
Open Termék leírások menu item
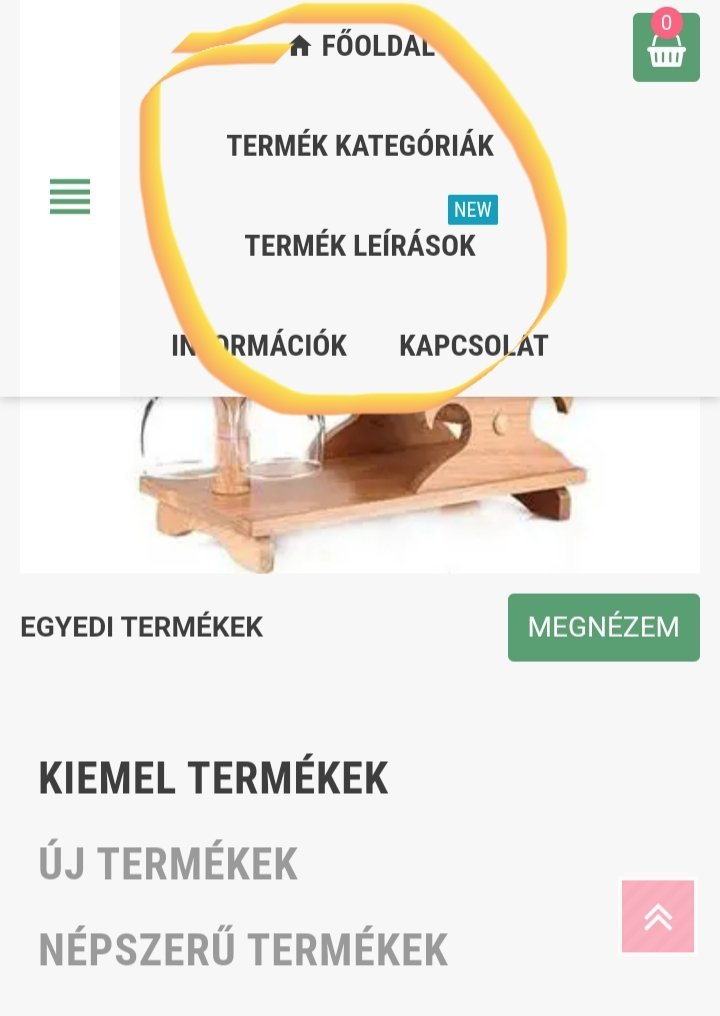tap(360, 246)
